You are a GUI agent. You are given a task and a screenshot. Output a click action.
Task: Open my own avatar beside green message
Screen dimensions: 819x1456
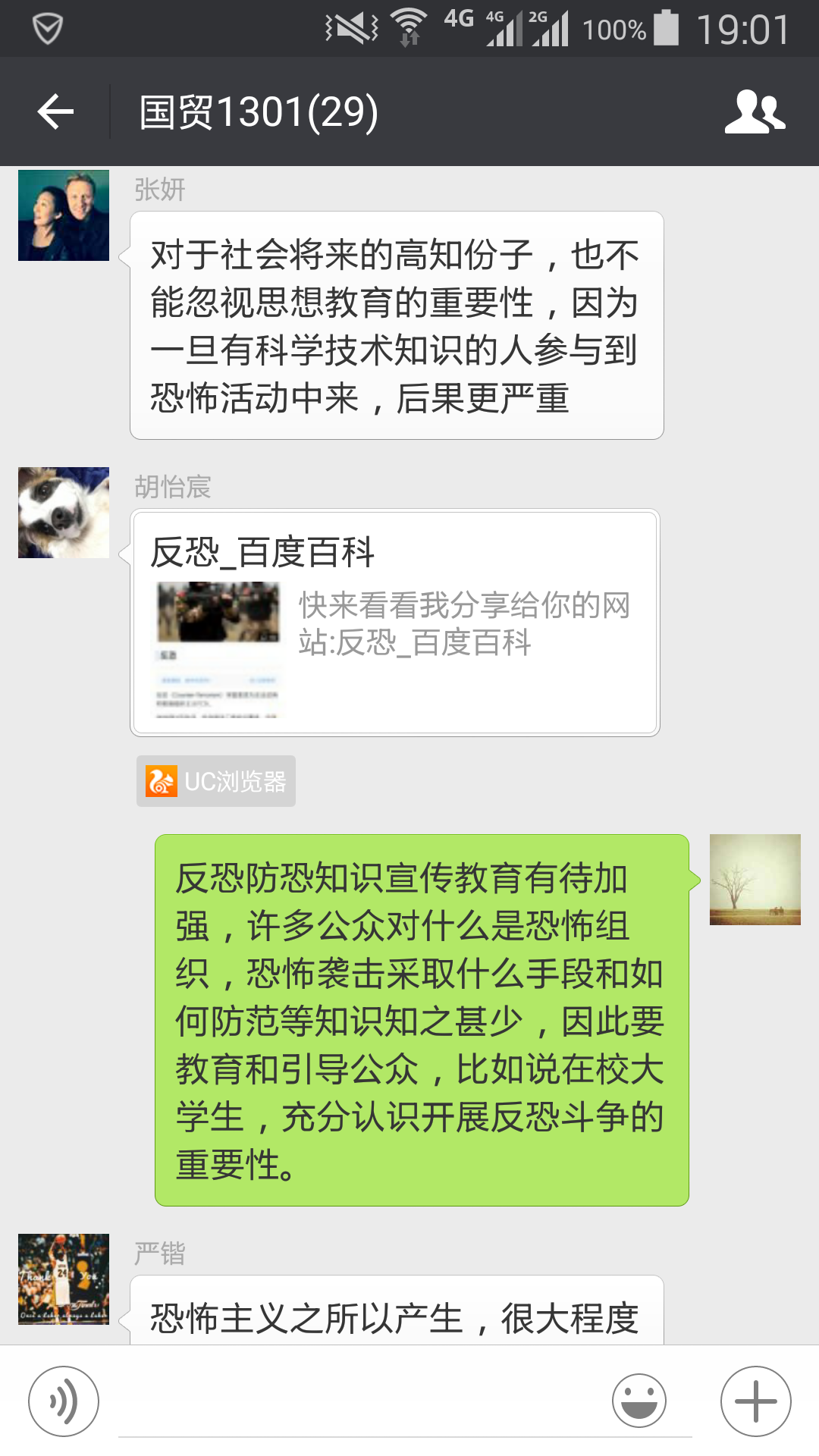(755, 880)
